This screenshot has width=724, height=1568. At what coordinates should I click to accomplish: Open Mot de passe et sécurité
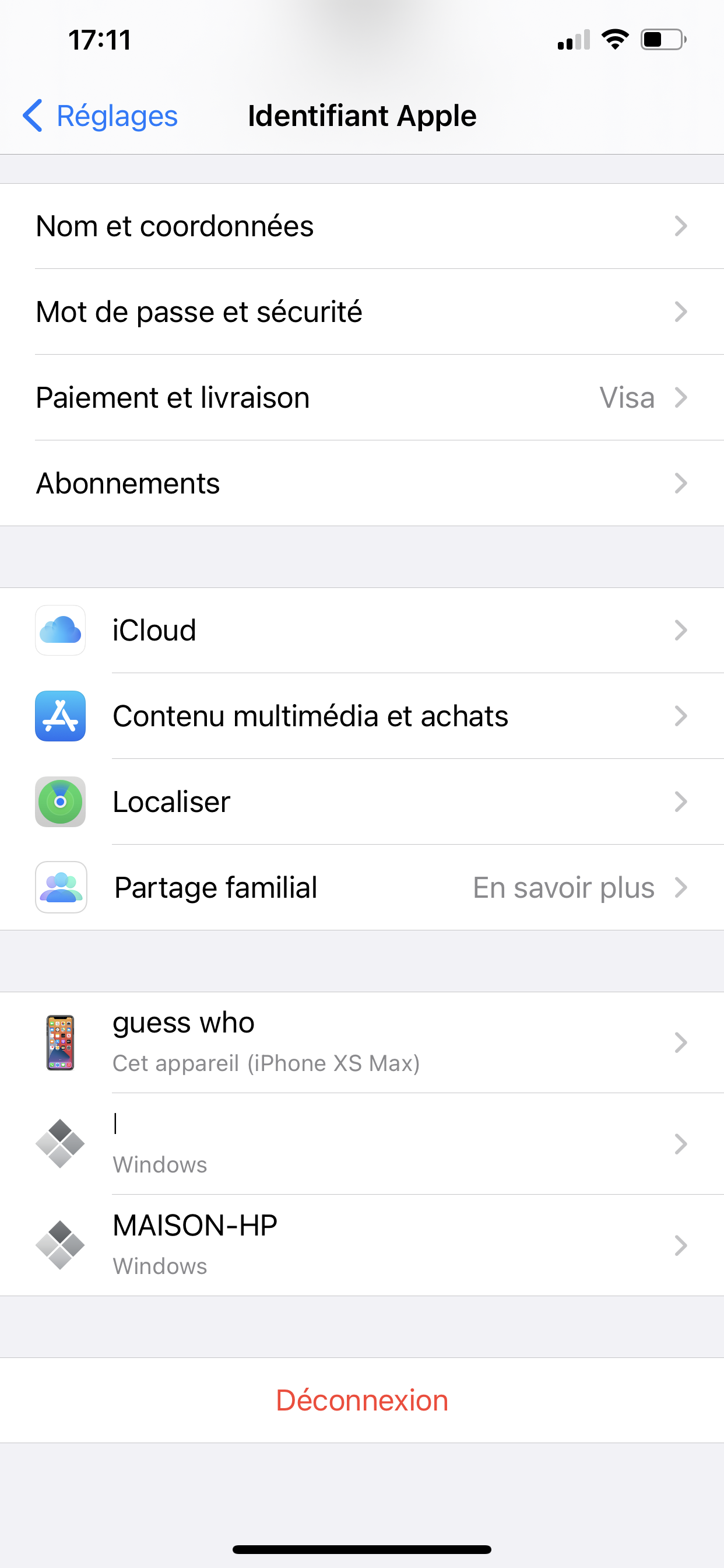(361, 311)
